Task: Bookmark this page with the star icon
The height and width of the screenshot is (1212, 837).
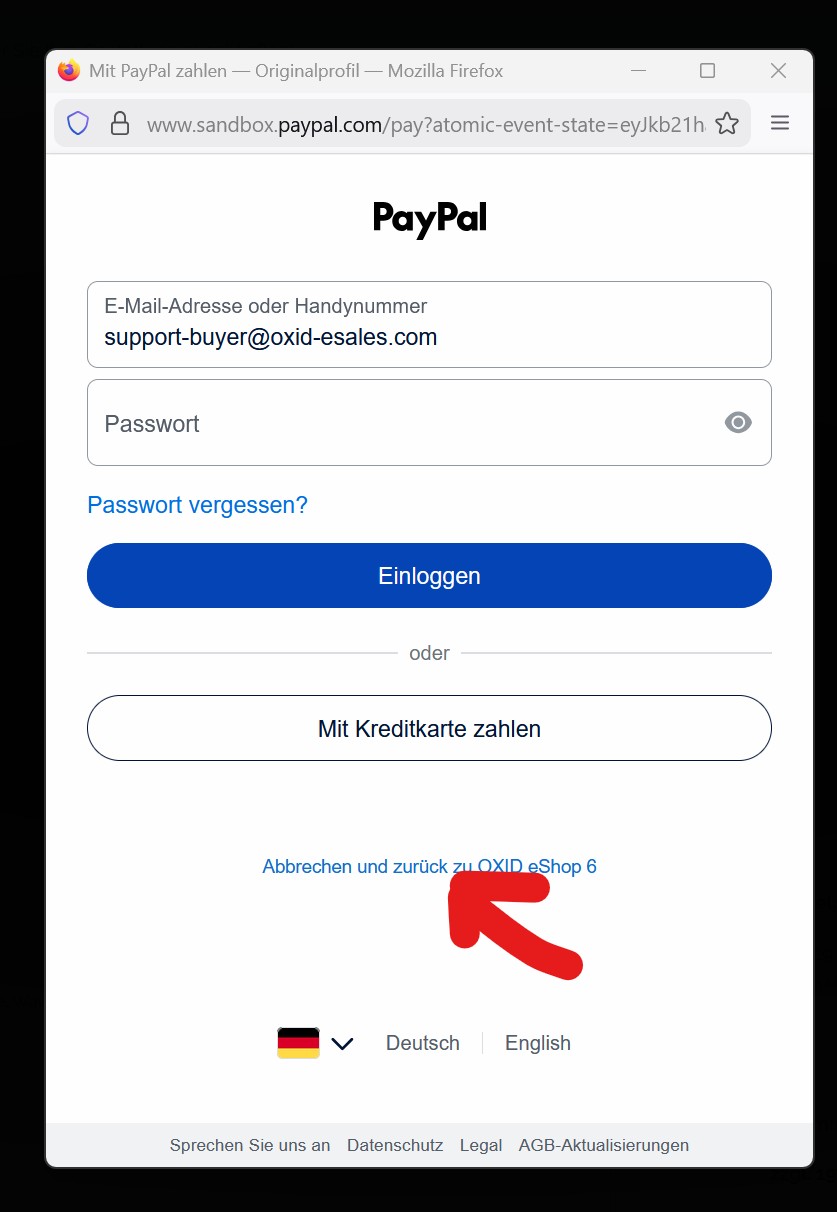Action: pyautogui.click(x=727, y=123)
